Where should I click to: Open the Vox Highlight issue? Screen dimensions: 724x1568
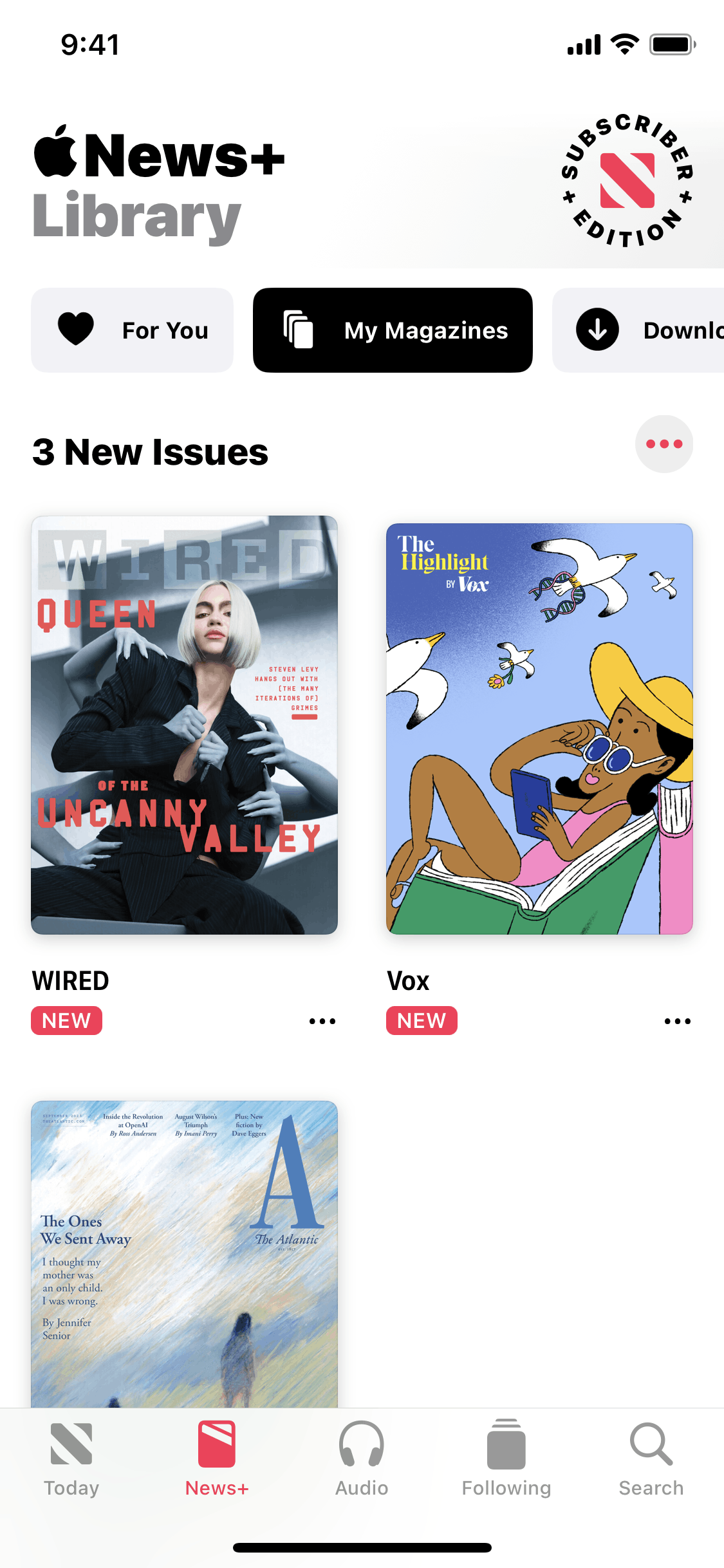539,729
